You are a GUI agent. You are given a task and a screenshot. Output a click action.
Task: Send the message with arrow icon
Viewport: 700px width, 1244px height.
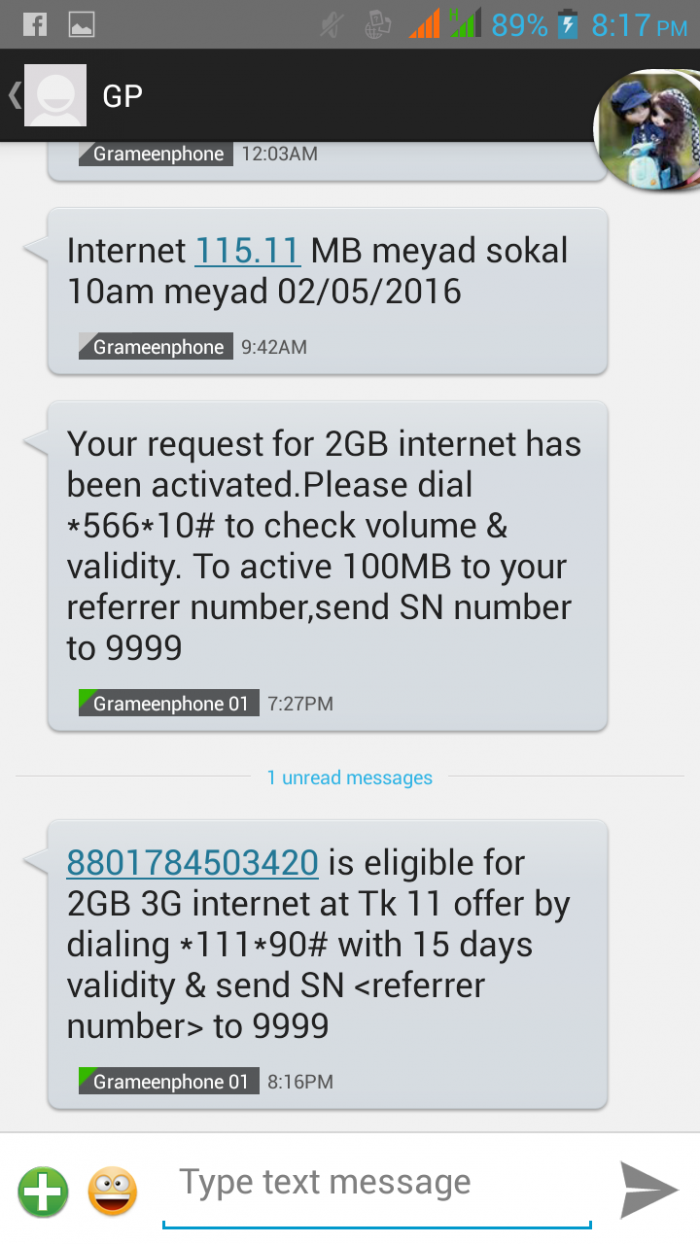648,1189
